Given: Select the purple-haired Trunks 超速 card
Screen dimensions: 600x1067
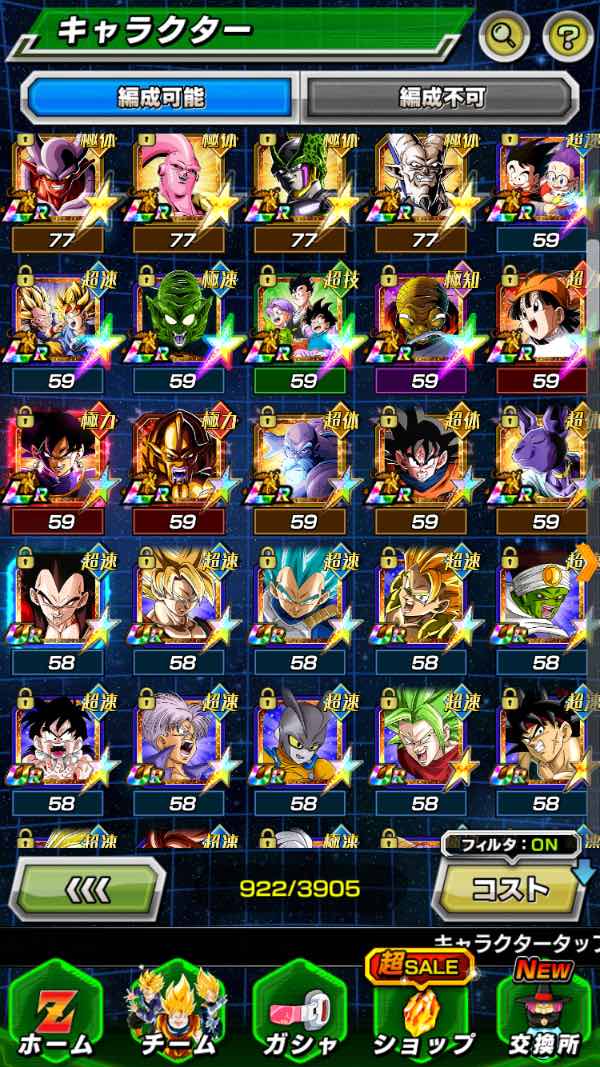Looking at the screenshot, I should (x=181, y=740).
